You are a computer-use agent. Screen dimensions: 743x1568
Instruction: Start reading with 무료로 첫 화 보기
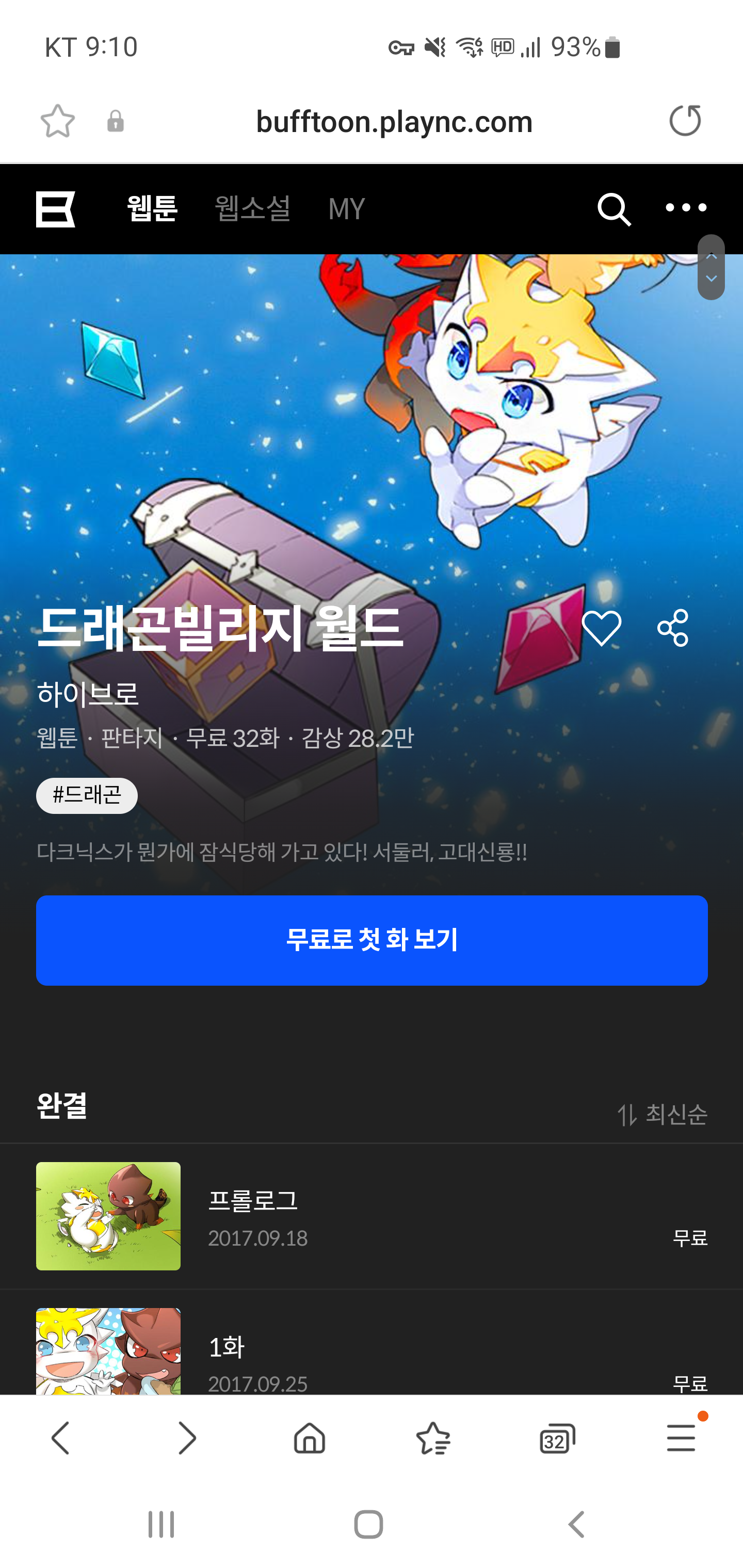(x=372, y=940)
